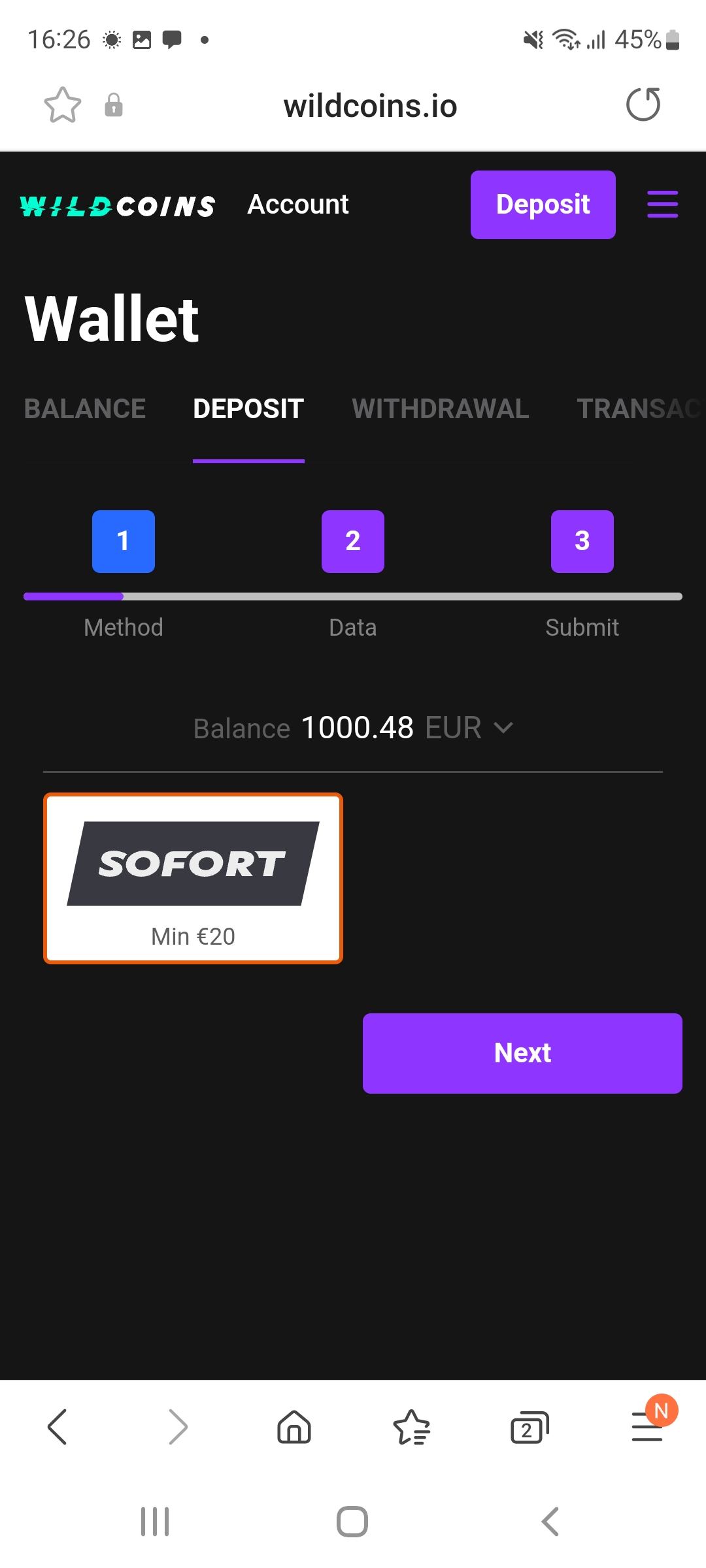Open the browser tools menu

[x=647, y=1426]
